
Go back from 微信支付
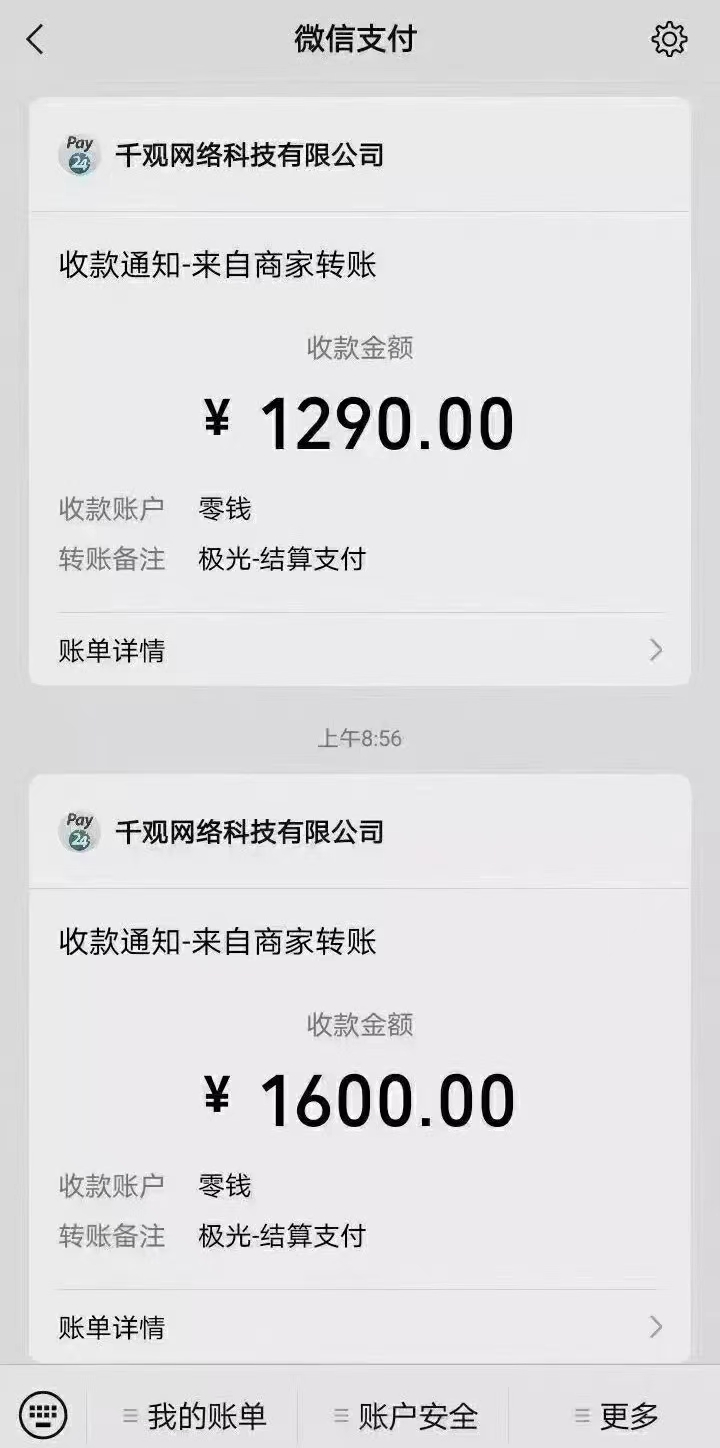pos(36,40)
